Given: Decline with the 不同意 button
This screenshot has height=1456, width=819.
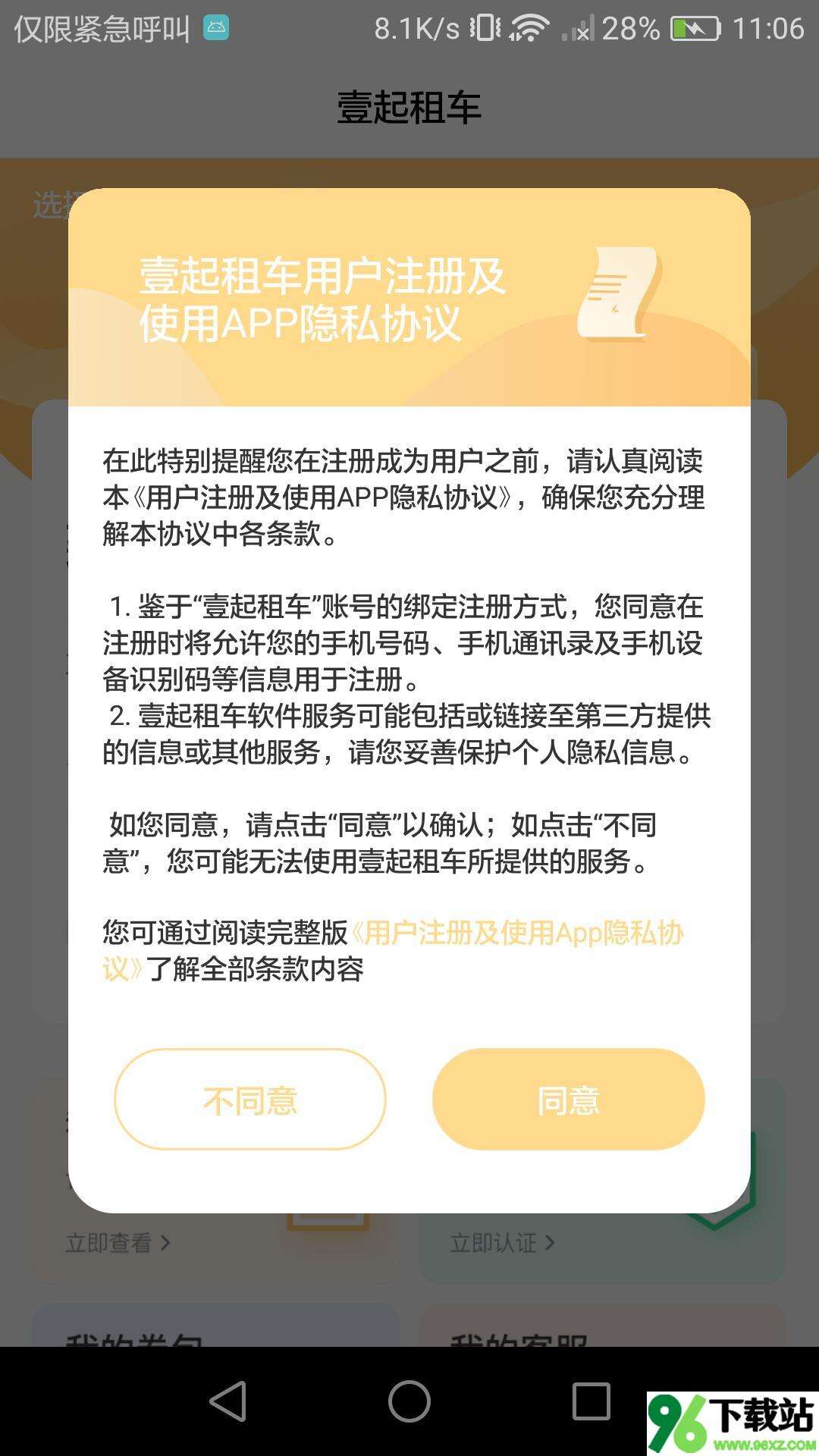Looking at the screenshot, I should point(250,1099).
